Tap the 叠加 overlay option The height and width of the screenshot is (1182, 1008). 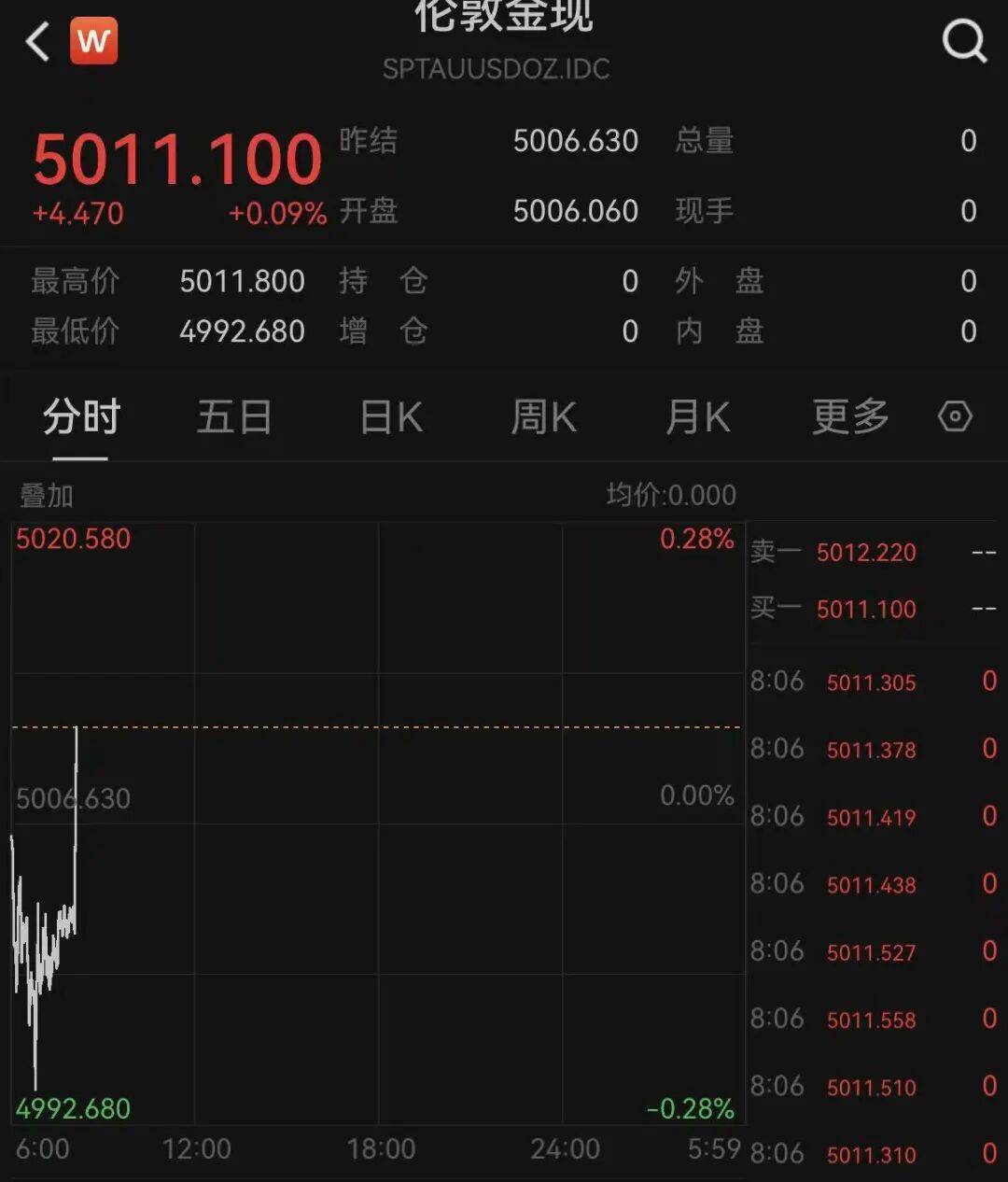[47, 496]
